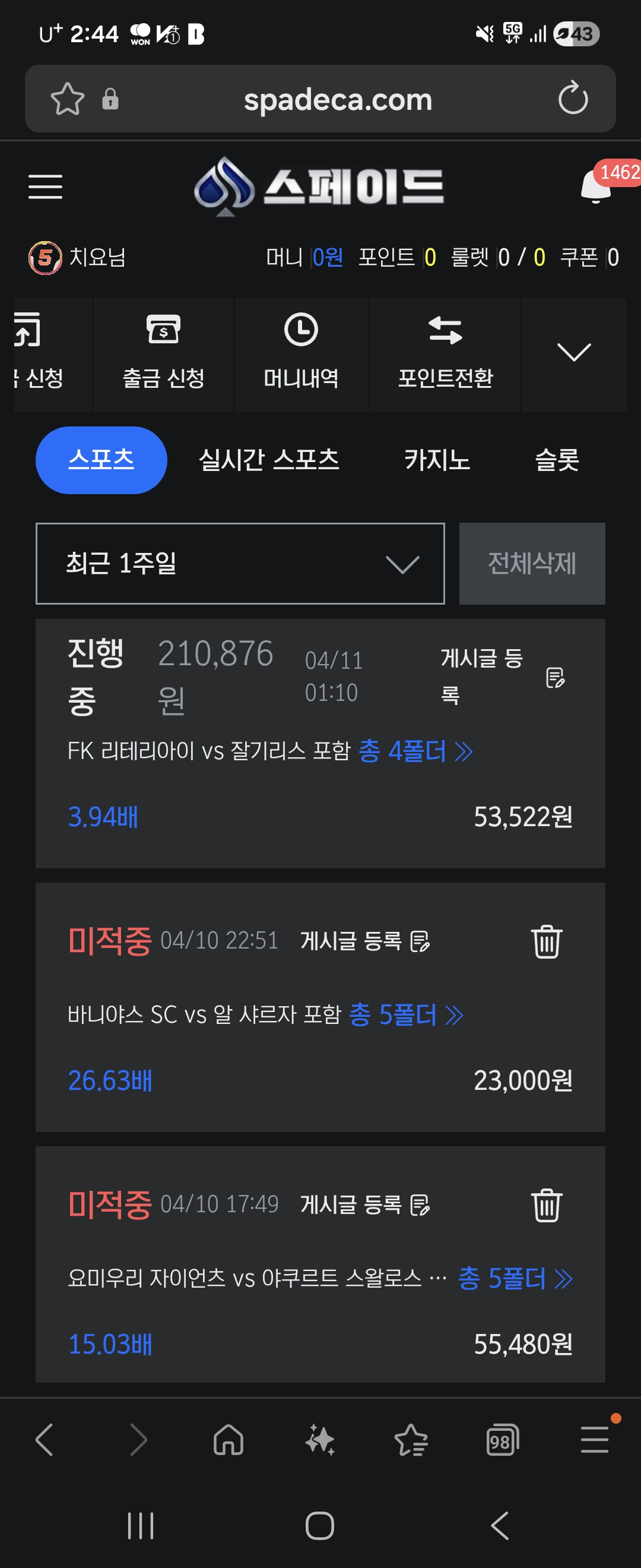Open the 최근 1주일 period dropdown
Screen dimensions: 641x1568
tap(240, 563)
